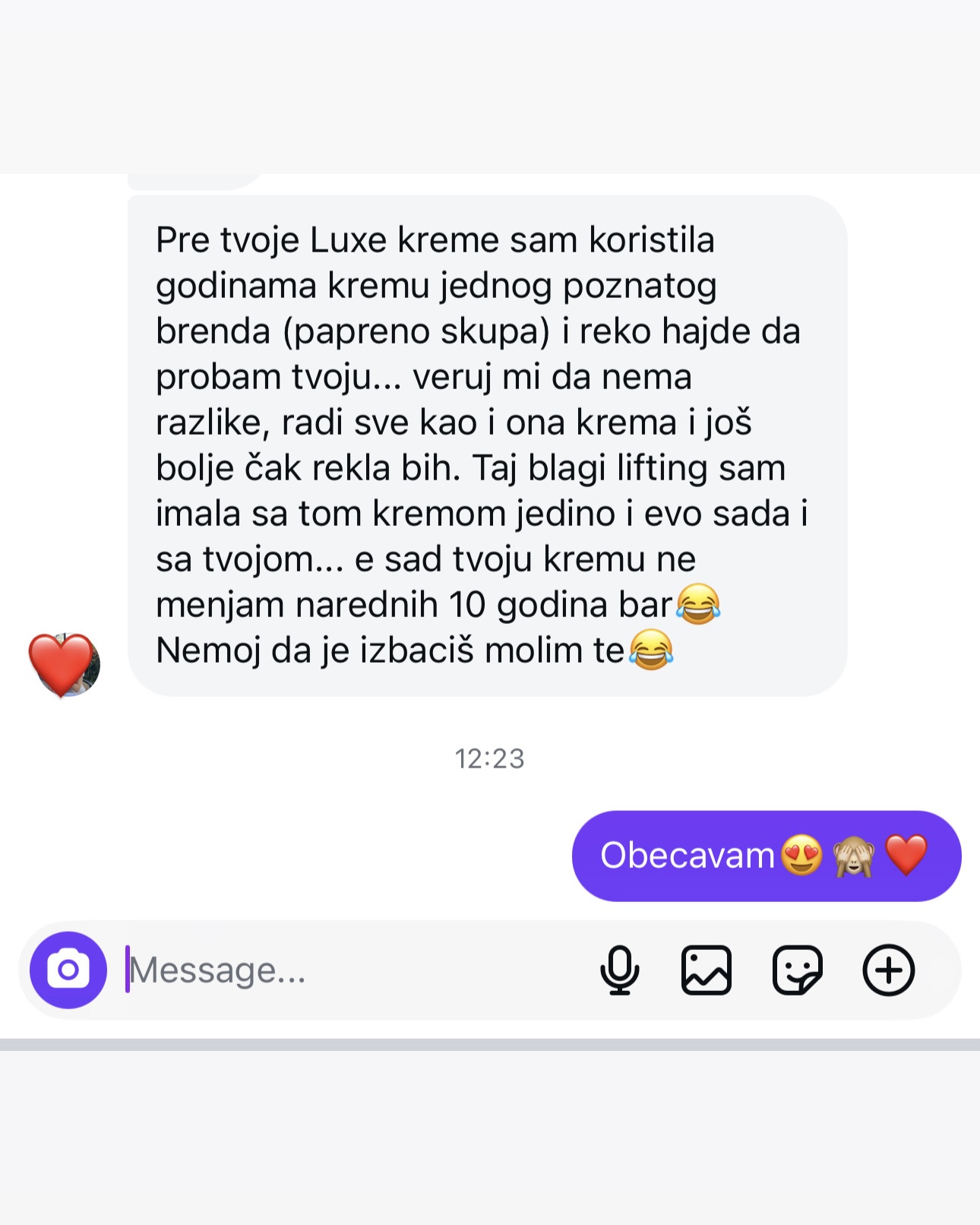Focus the Message text field
The image size is (980, 1225).
click(x=342, y=970)
